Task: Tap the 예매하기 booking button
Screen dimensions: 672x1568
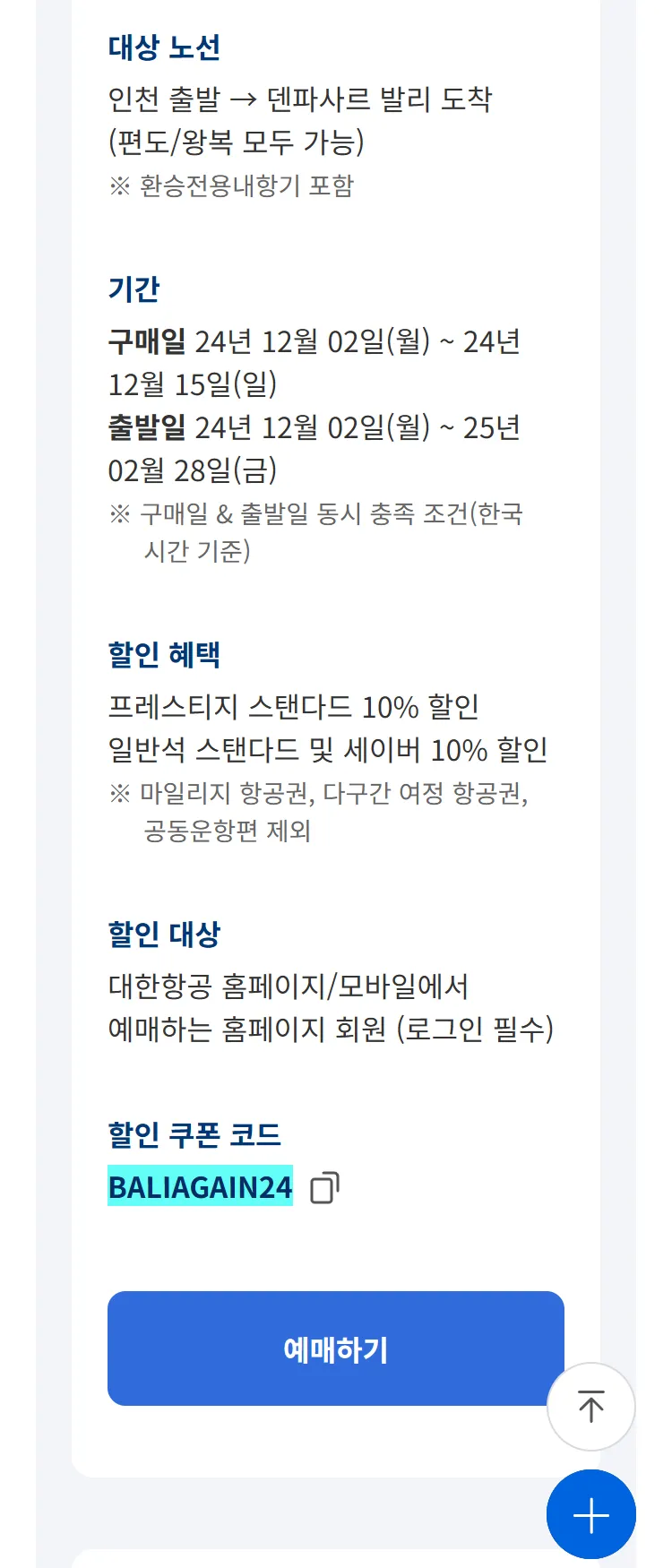Action: pos(335,1348)
